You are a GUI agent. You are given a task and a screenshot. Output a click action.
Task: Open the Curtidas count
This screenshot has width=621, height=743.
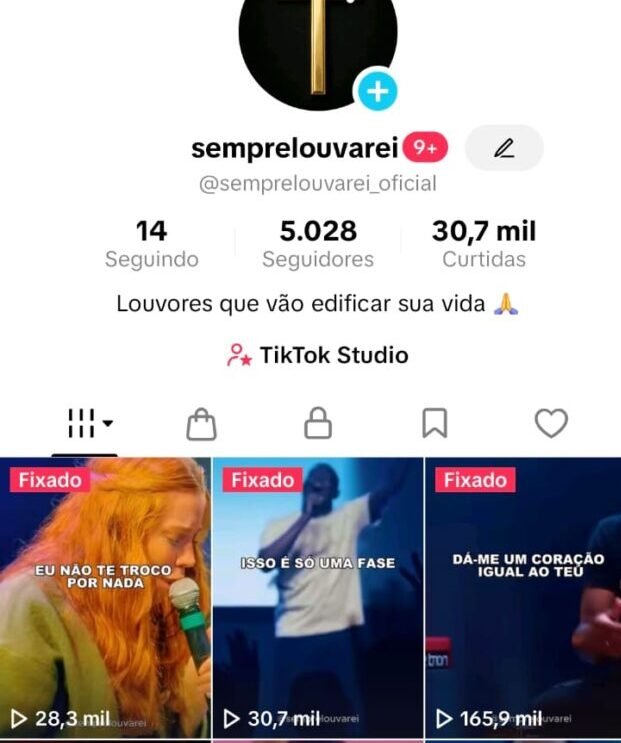pos(484,244)
